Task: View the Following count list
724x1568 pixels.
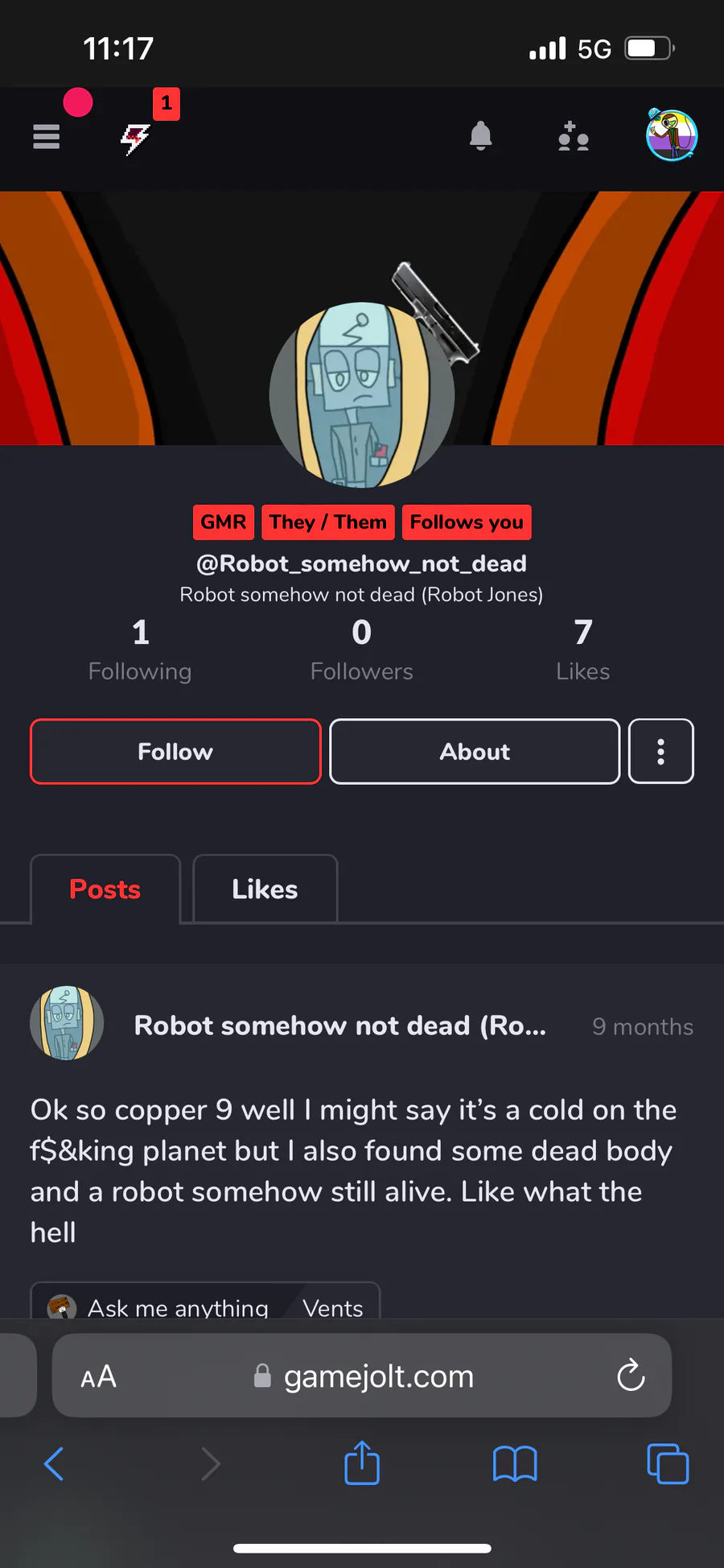Action: click(x=140, y=650)
